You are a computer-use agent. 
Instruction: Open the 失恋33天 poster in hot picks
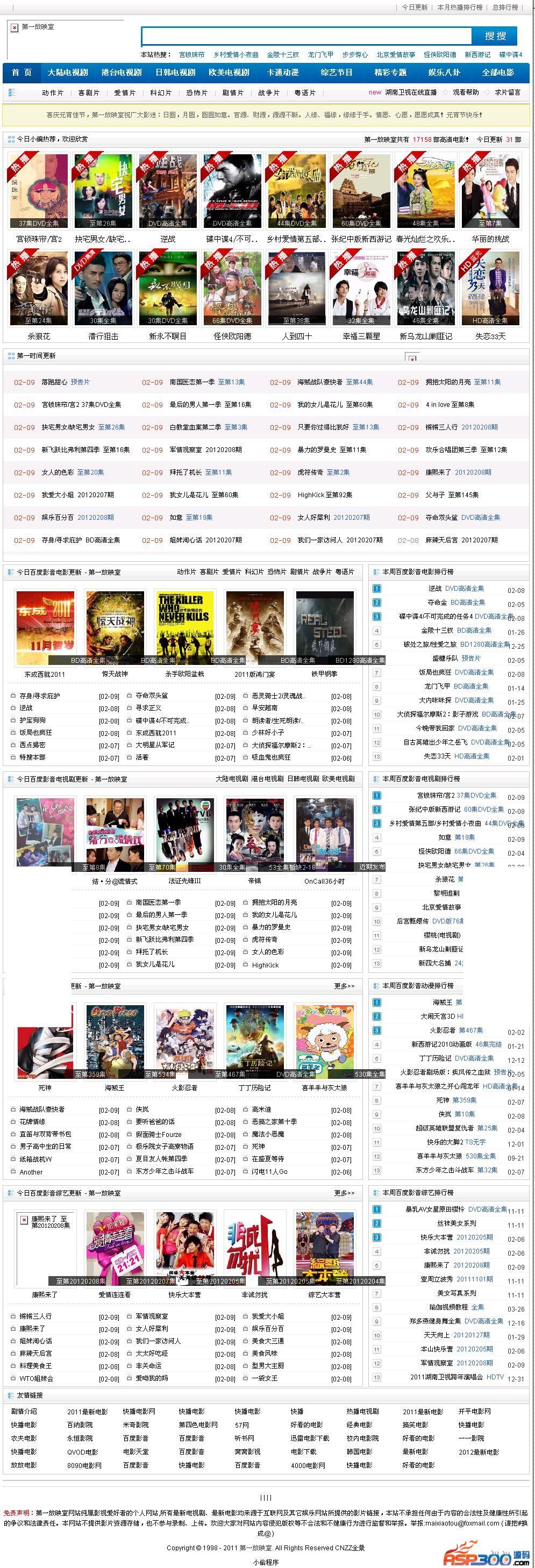click(490, 289)
